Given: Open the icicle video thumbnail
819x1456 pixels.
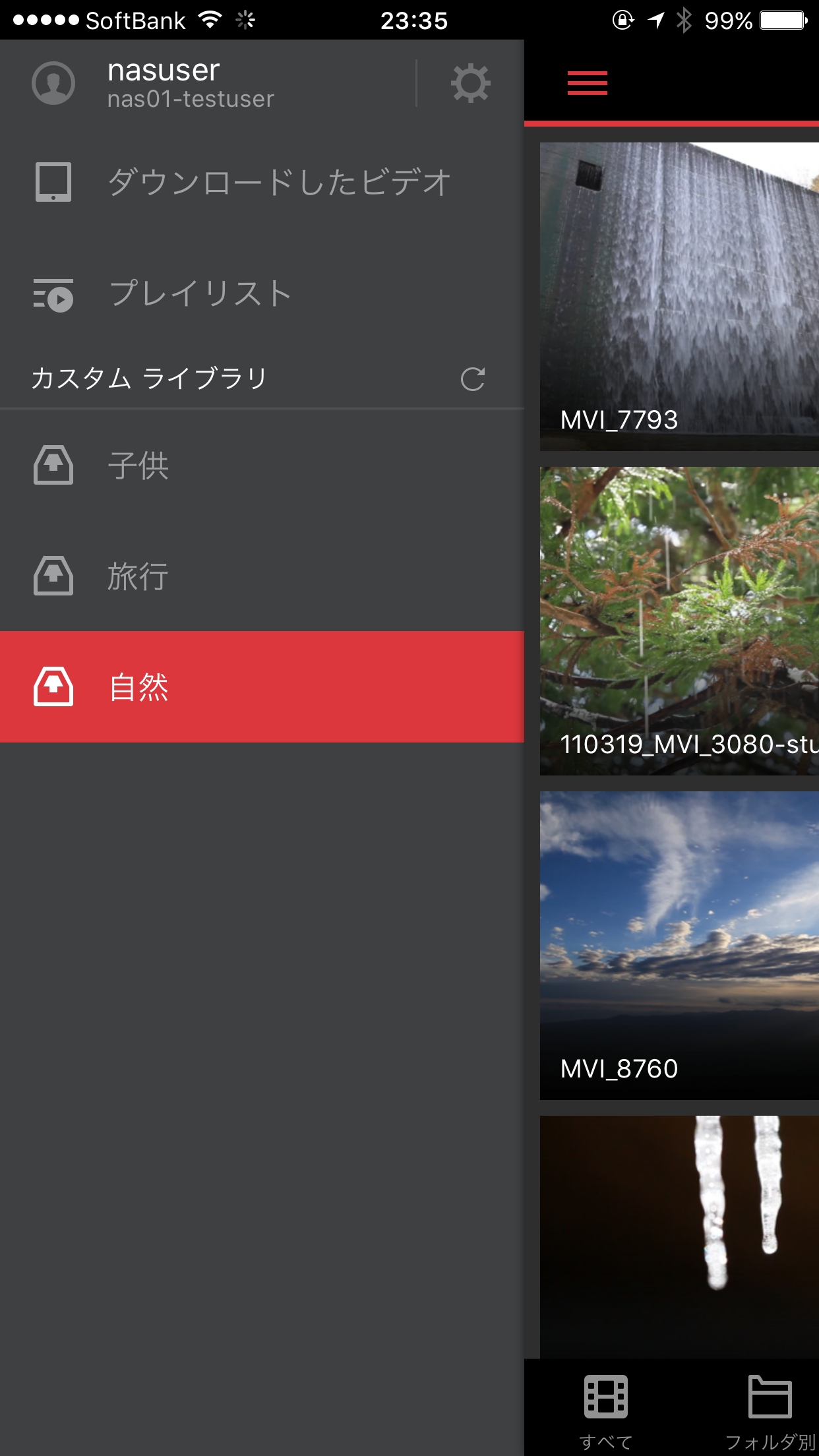Looking at the screenshot, I should (679, 1236).
